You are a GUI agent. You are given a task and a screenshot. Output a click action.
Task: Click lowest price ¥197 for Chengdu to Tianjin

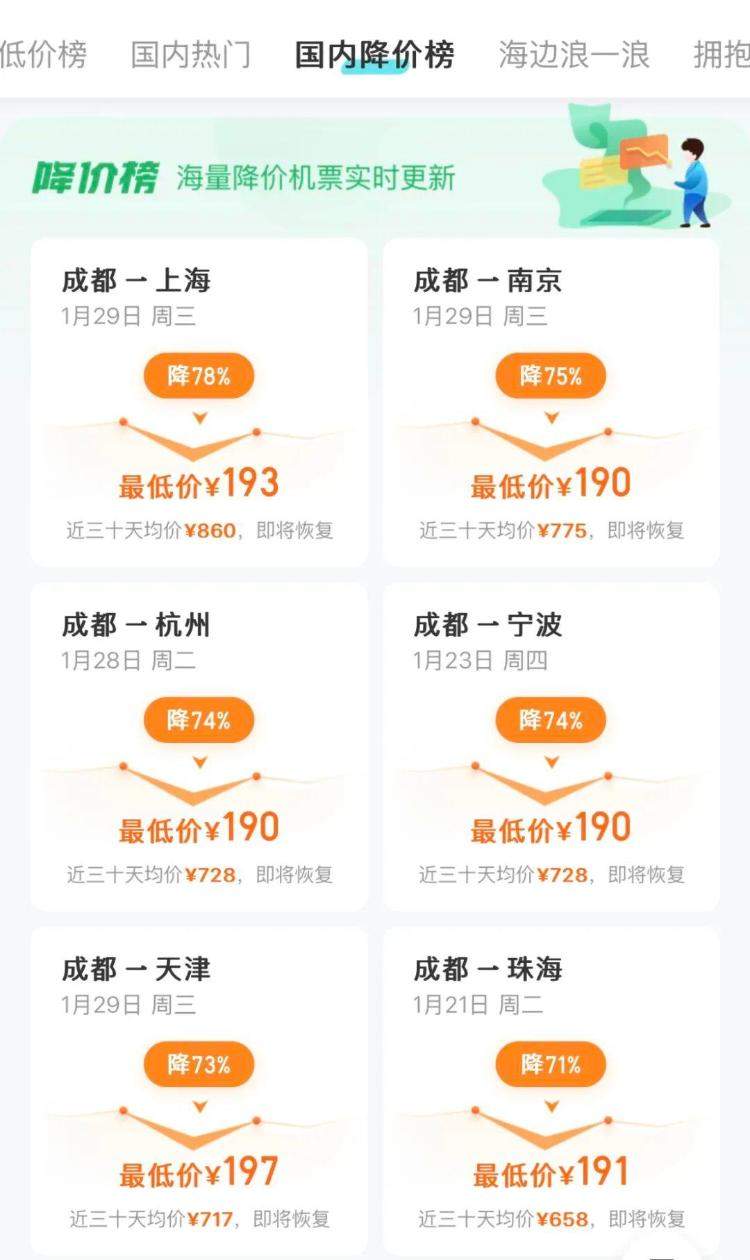tap(199, 1170)
